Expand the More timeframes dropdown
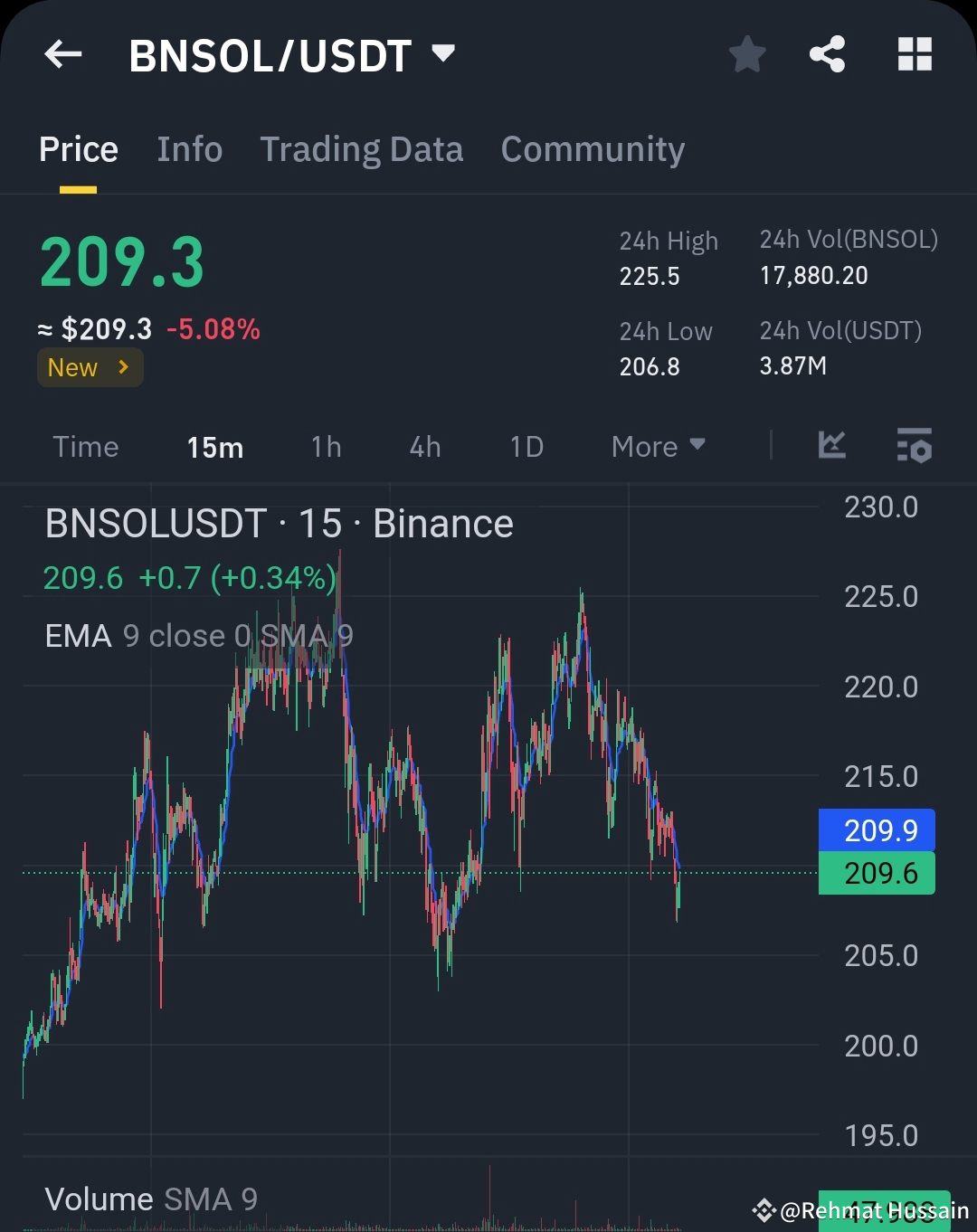Image resolution: width=977 pixels, height=1232 pixels. coord(658,446)
